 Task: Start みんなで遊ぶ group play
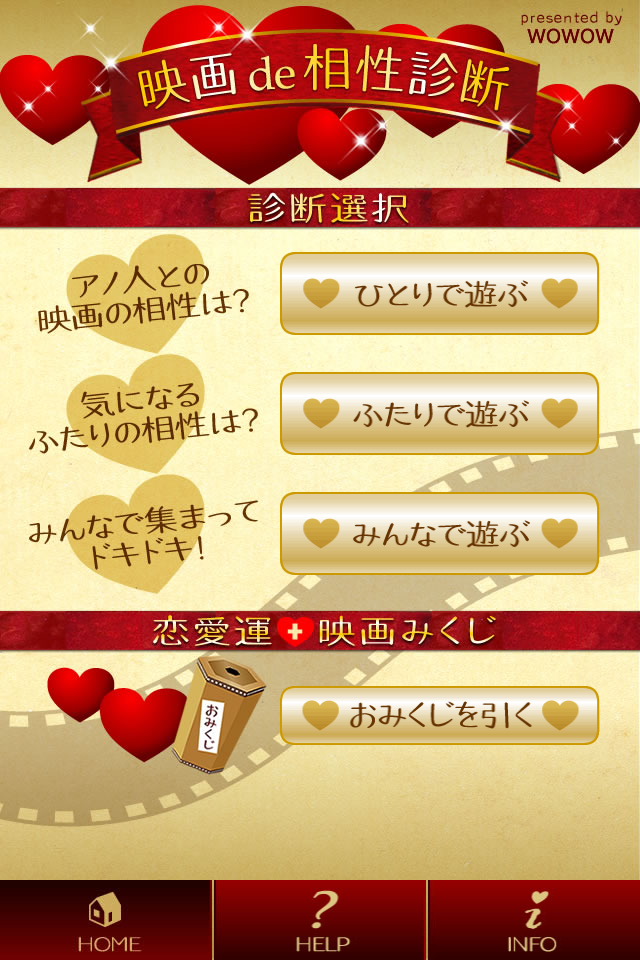coord(439,533)
